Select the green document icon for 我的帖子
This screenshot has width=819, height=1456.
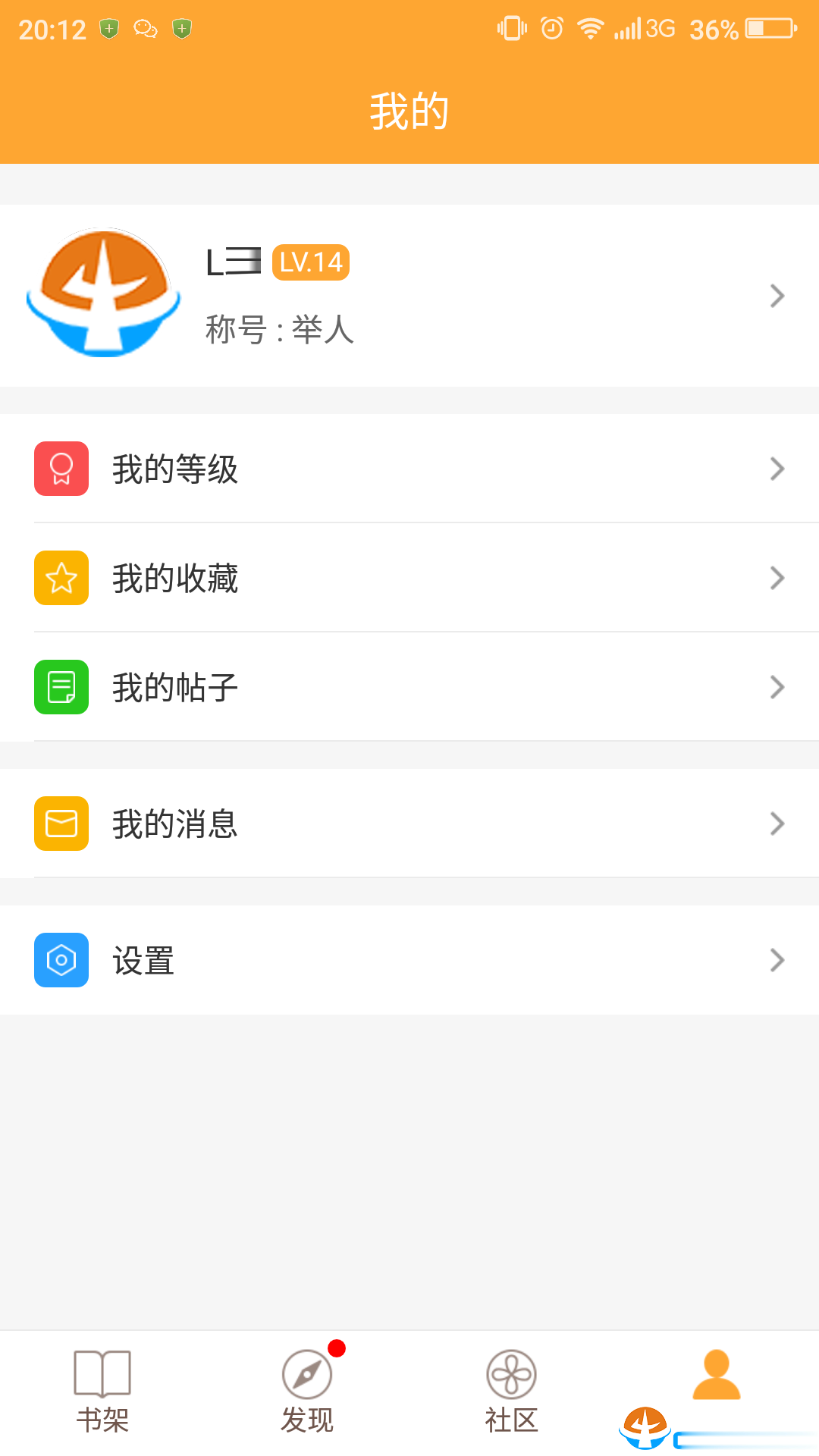[61, 686]
